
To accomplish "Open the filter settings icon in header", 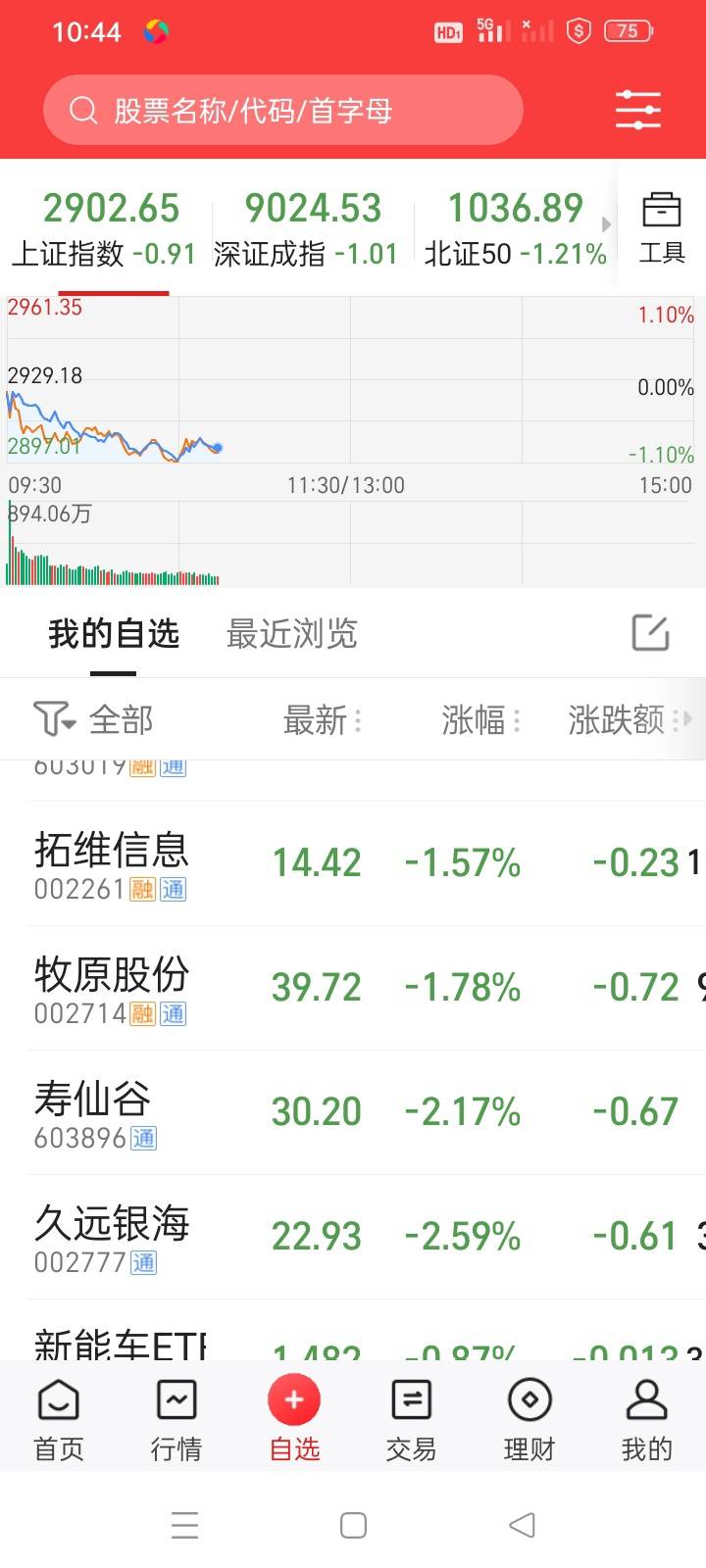I will 637,110.
